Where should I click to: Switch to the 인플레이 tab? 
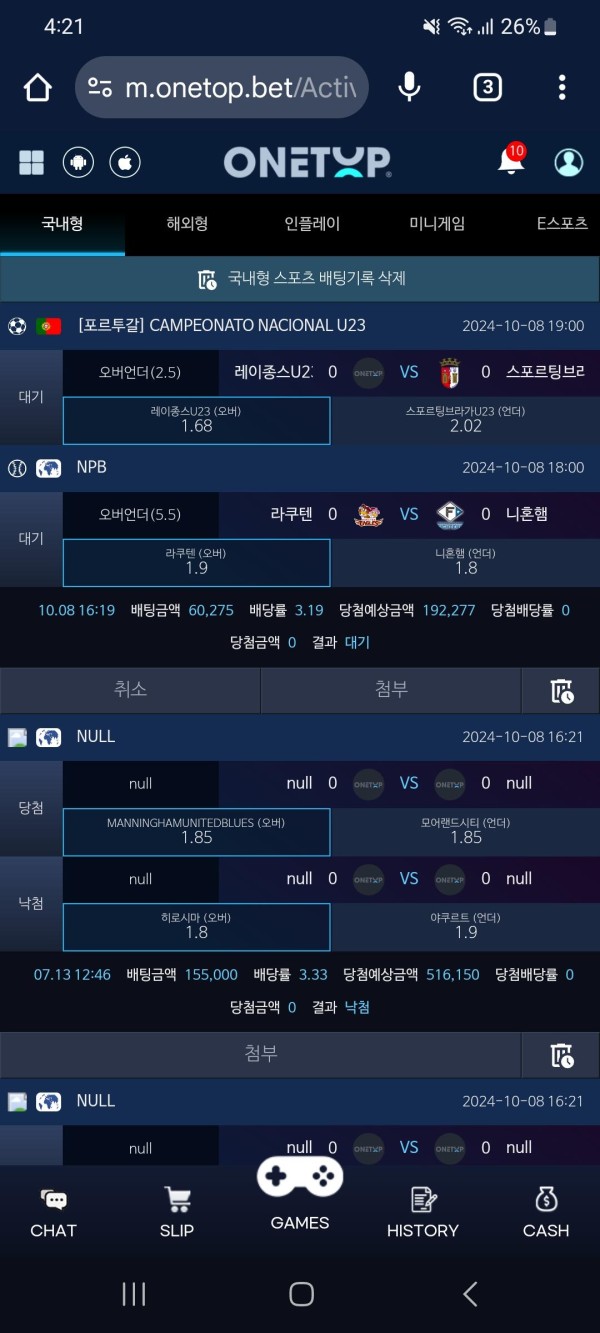coord(312,224)
